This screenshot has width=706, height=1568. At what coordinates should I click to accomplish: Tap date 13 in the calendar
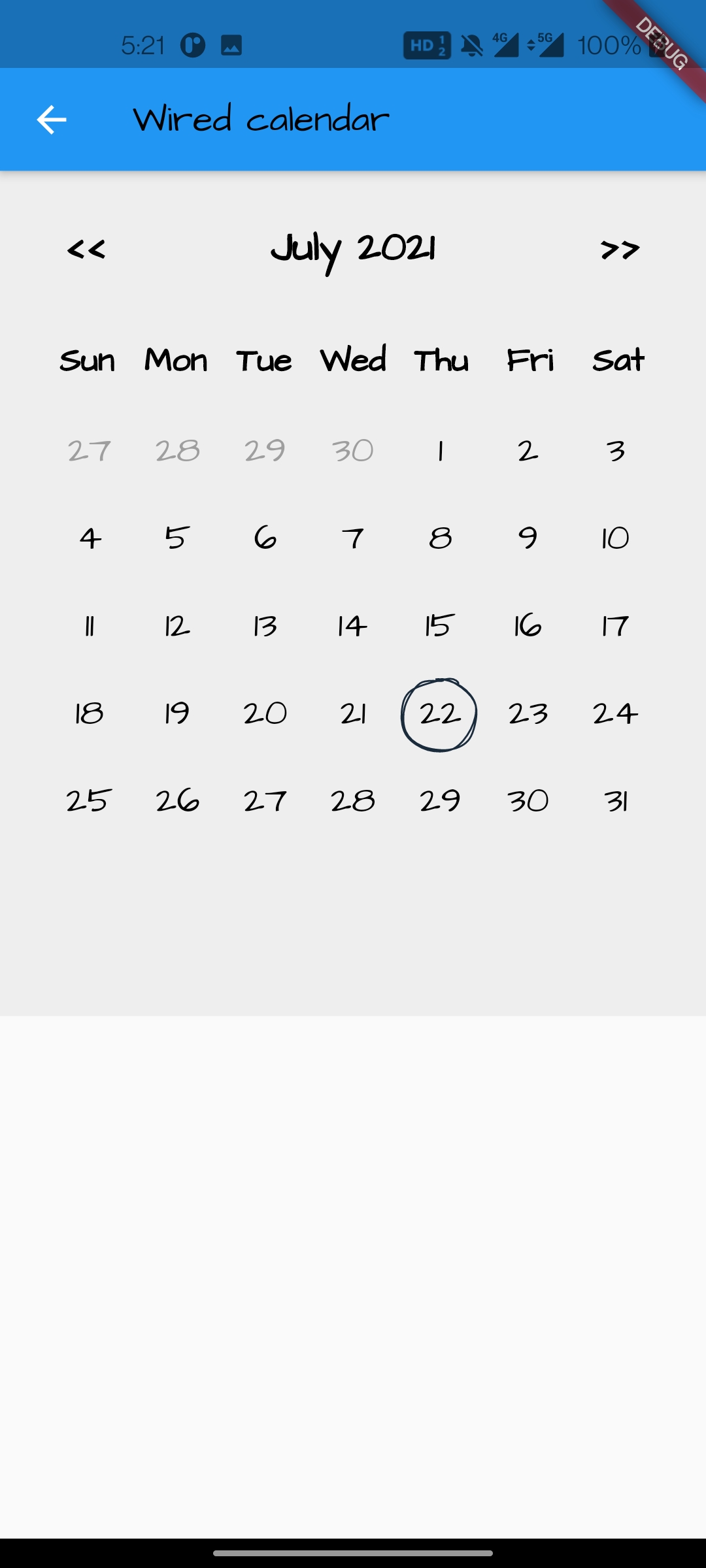click(265, 626)
